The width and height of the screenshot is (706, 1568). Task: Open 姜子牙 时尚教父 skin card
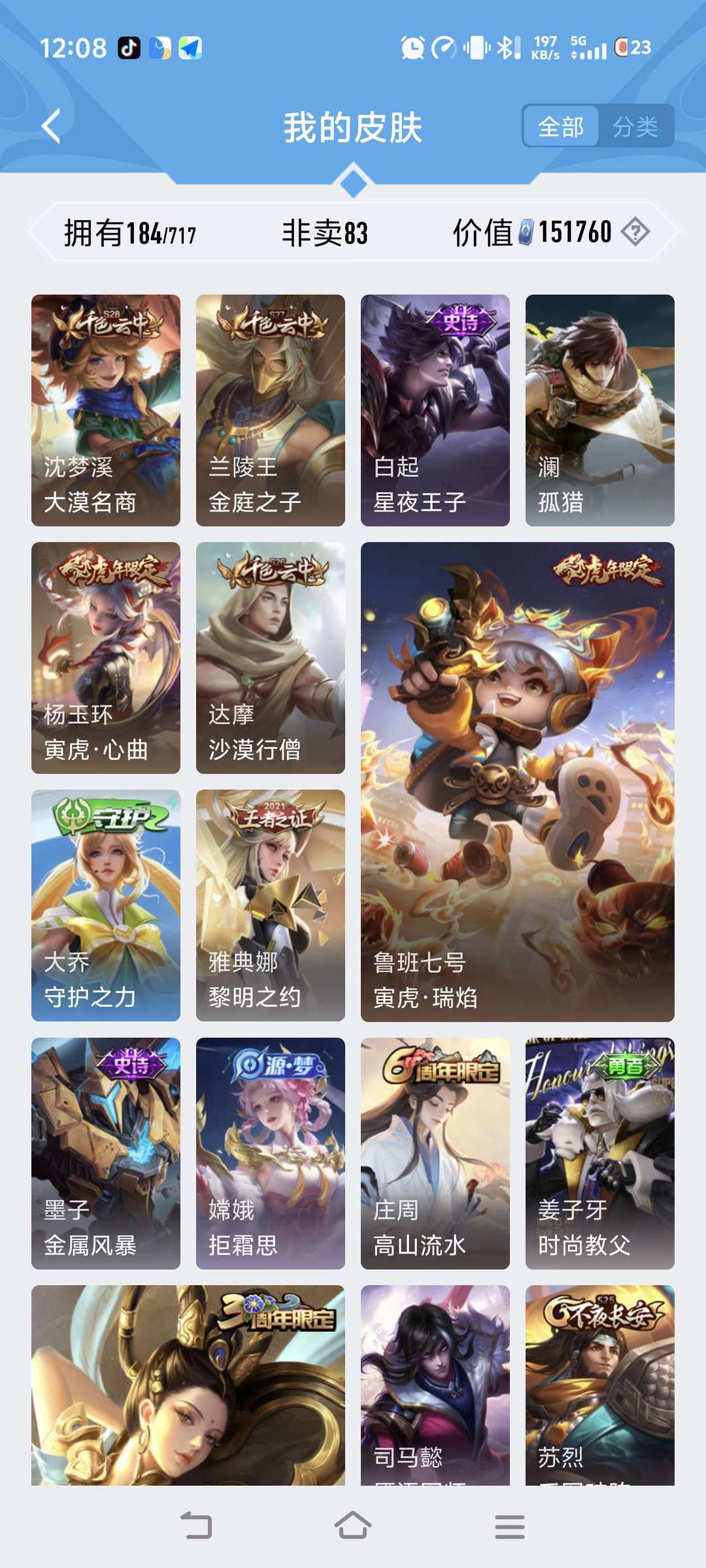click(x=600, y=1153)
